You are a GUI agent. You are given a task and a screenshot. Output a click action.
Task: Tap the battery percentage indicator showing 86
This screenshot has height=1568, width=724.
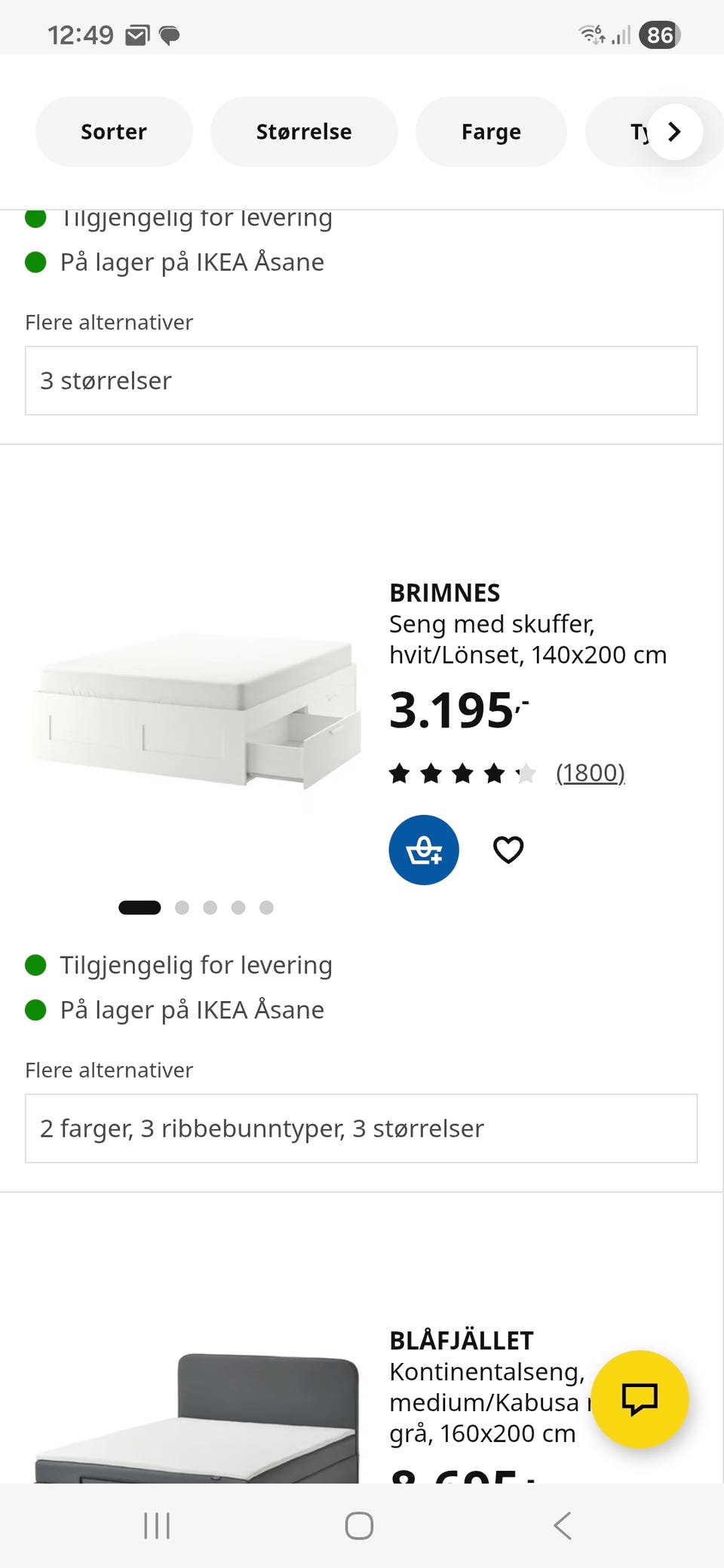(x=658, y=34)
